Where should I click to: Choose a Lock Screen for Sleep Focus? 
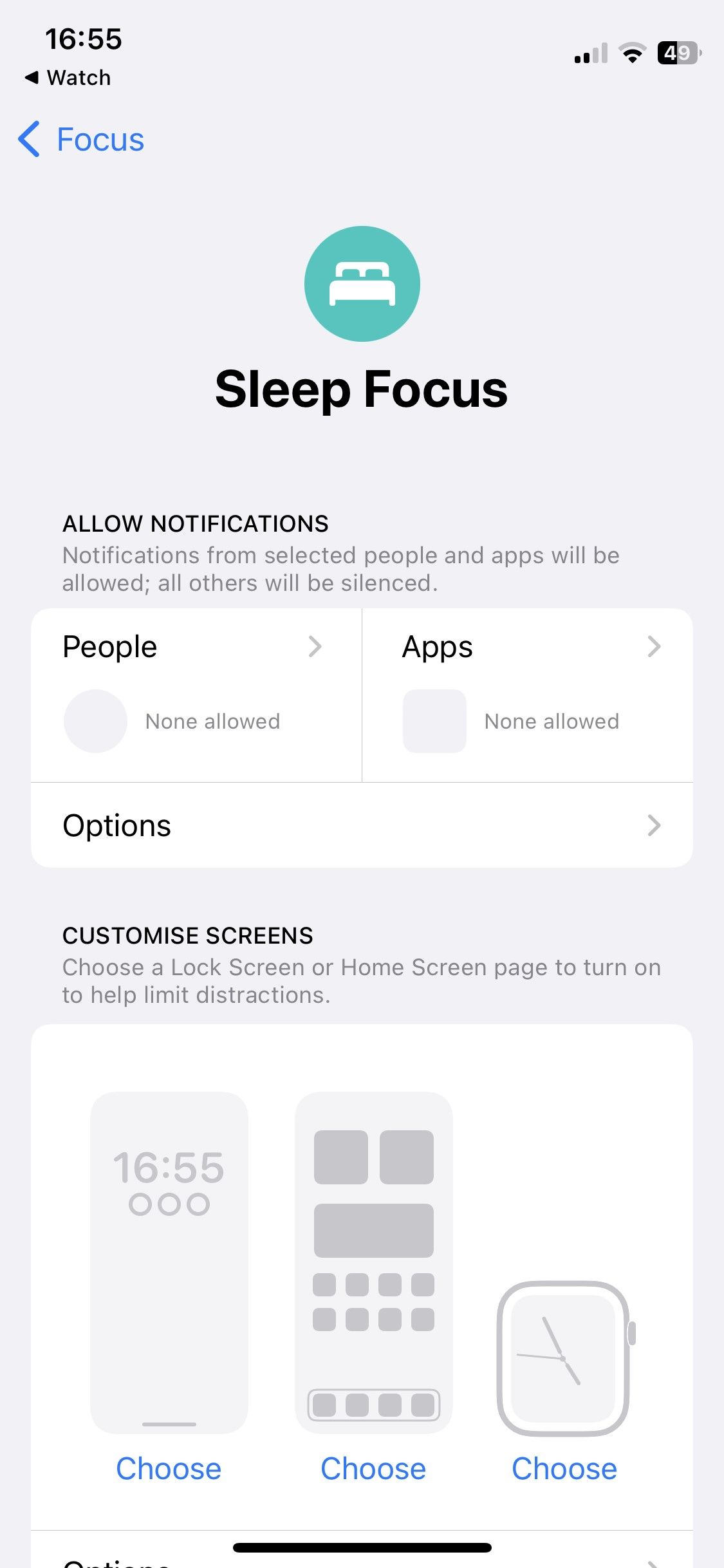click(169, 1469)
